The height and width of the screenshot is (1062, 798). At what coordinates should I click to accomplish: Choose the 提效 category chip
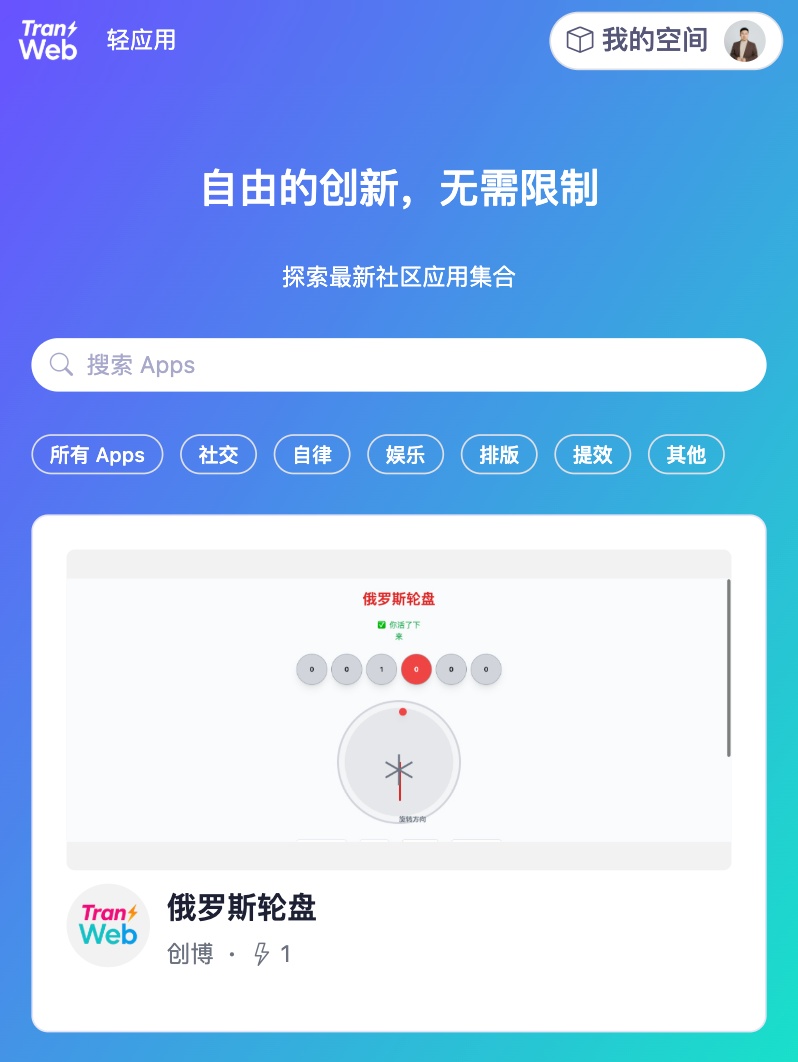593,455
